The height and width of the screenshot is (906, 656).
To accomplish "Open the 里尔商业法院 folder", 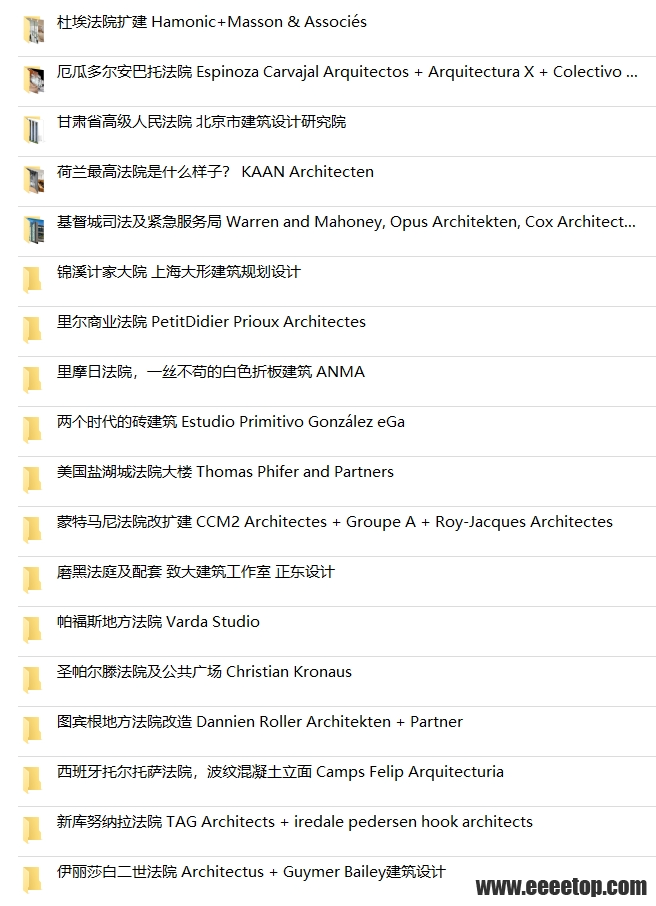I will 211,322.
